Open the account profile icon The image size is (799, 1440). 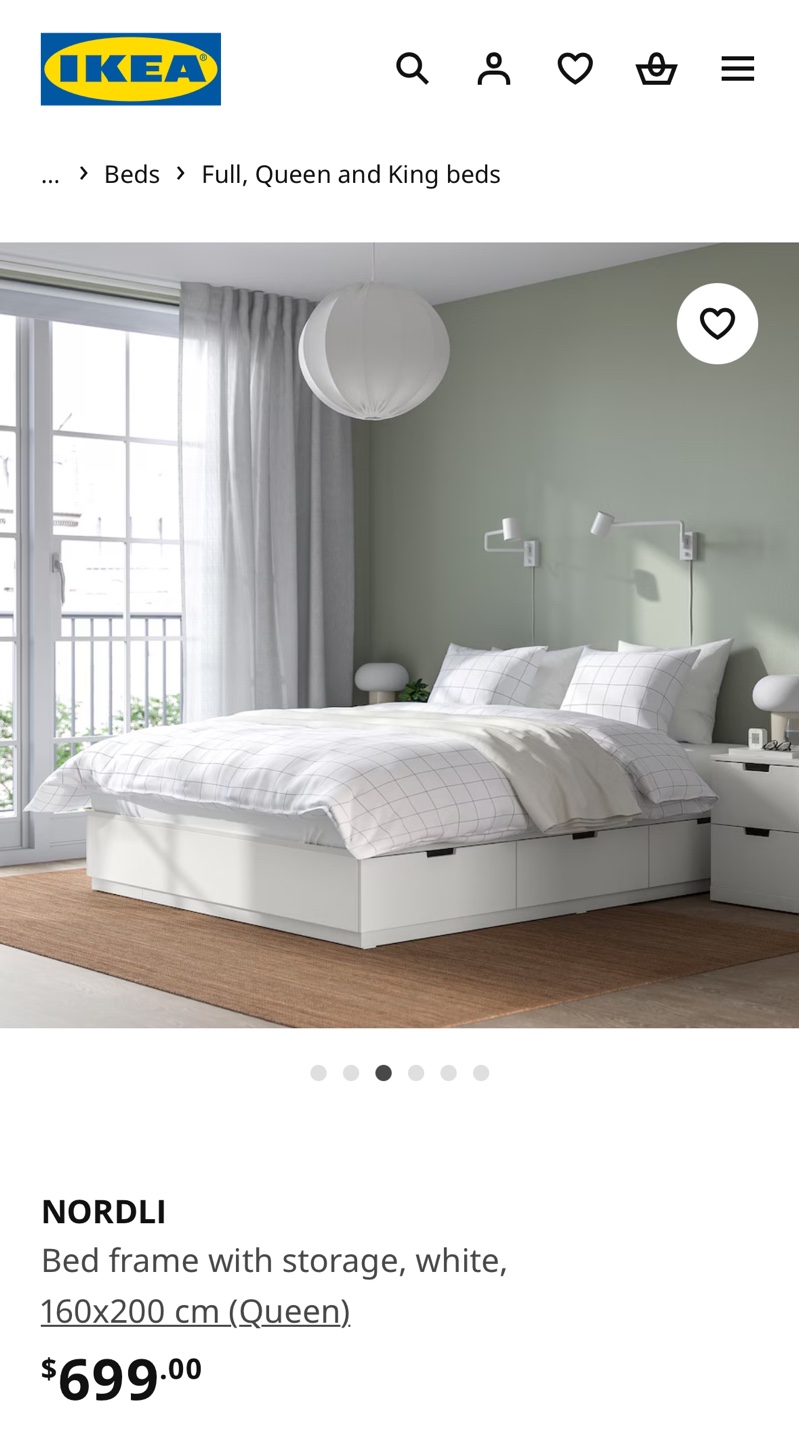(x=494, y=69)
